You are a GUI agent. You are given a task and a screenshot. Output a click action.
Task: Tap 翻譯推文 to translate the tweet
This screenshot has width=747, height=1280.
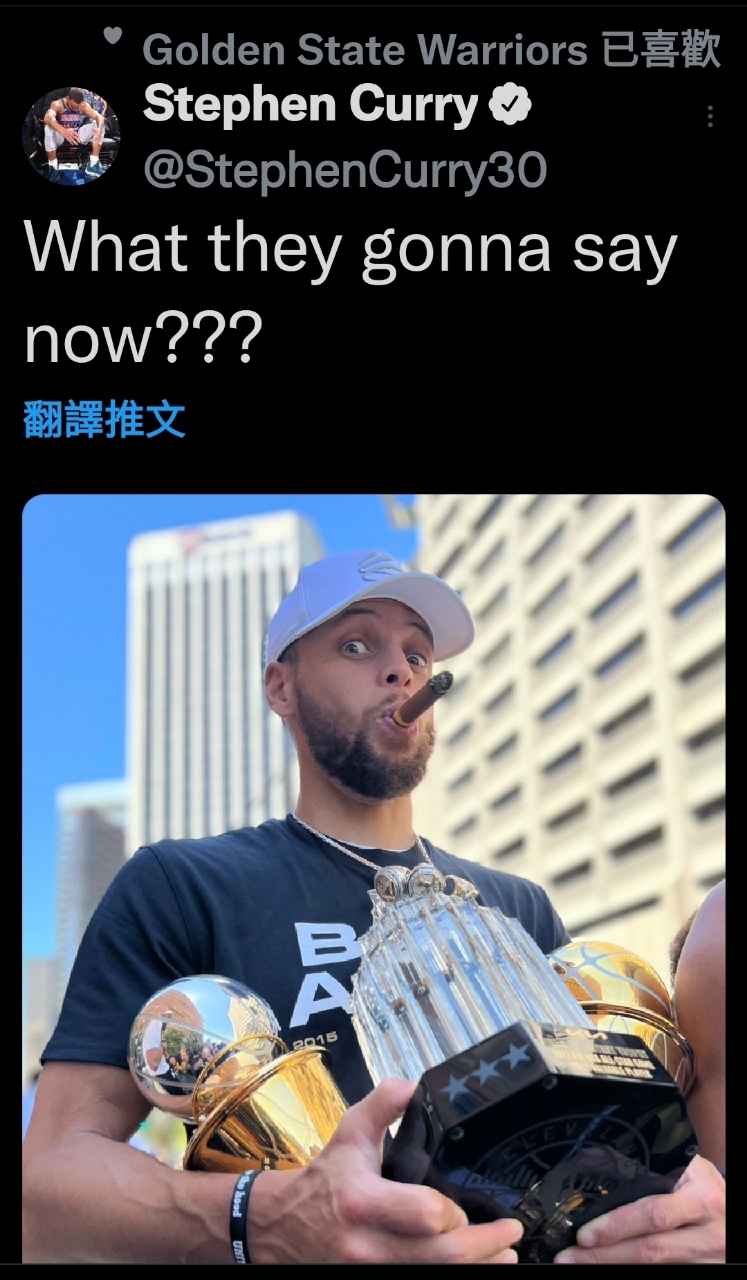tap(104, 421)
